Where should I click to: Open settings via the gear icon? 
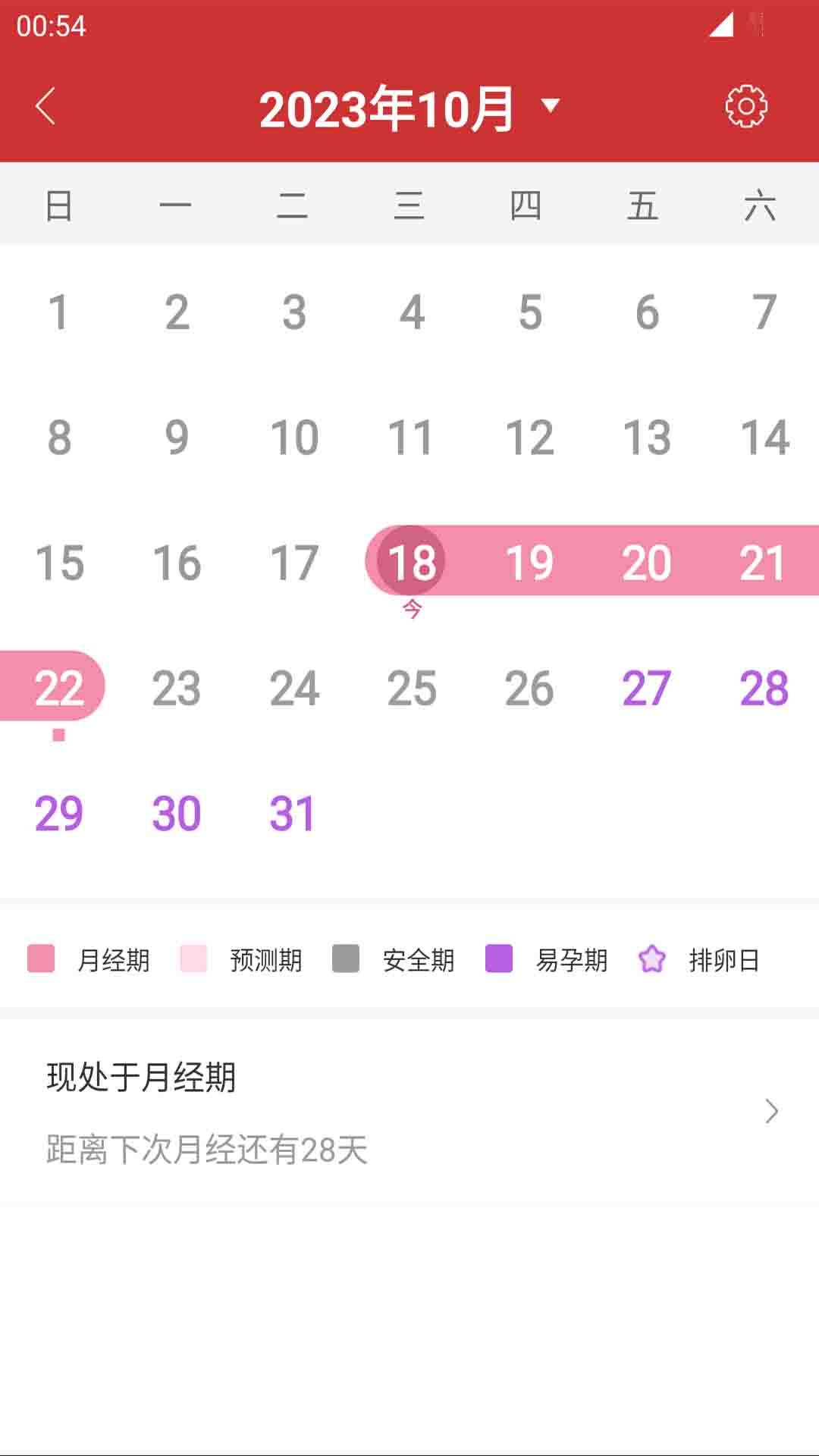click(746, 106)
